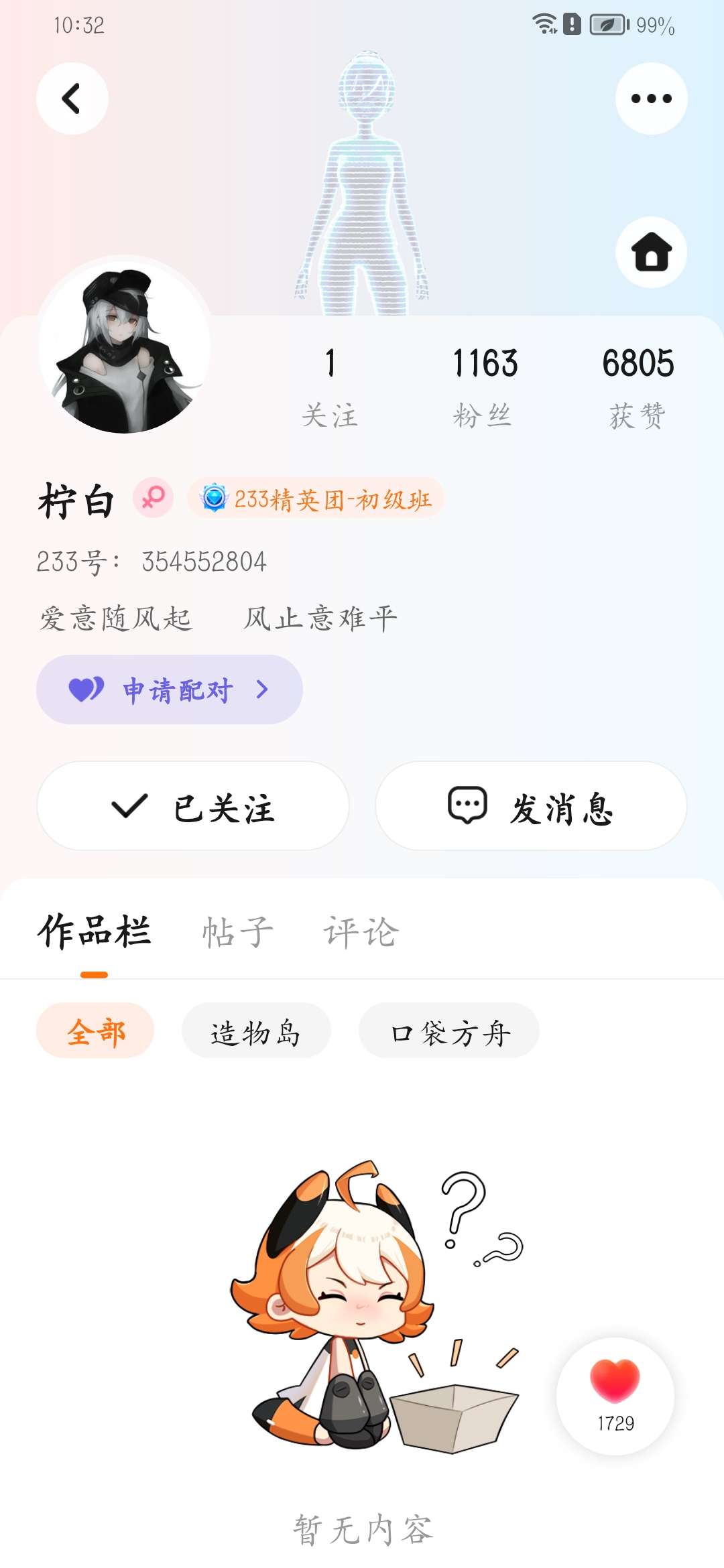View the 关注 following list
Screen dimensions: 724x1568
(330, 387)
